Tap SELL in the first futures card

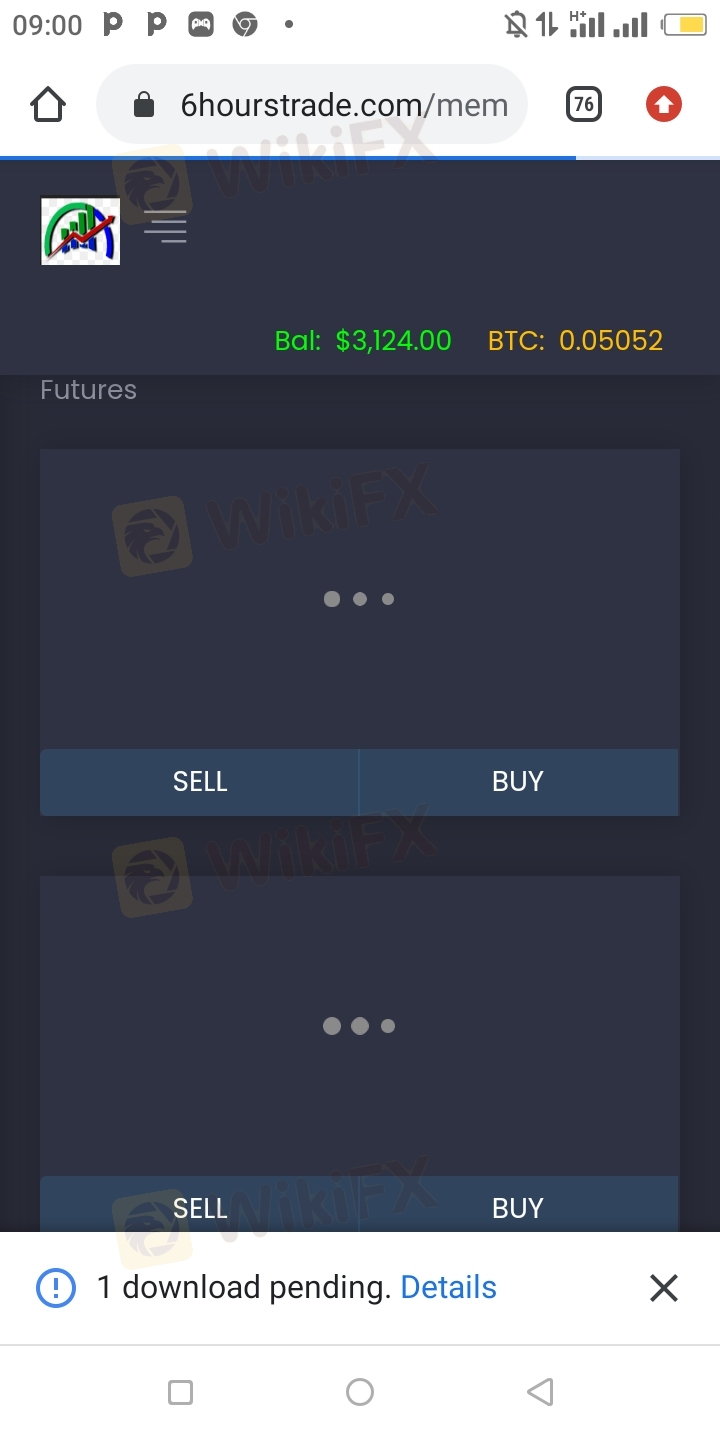(x=199, y=782)
